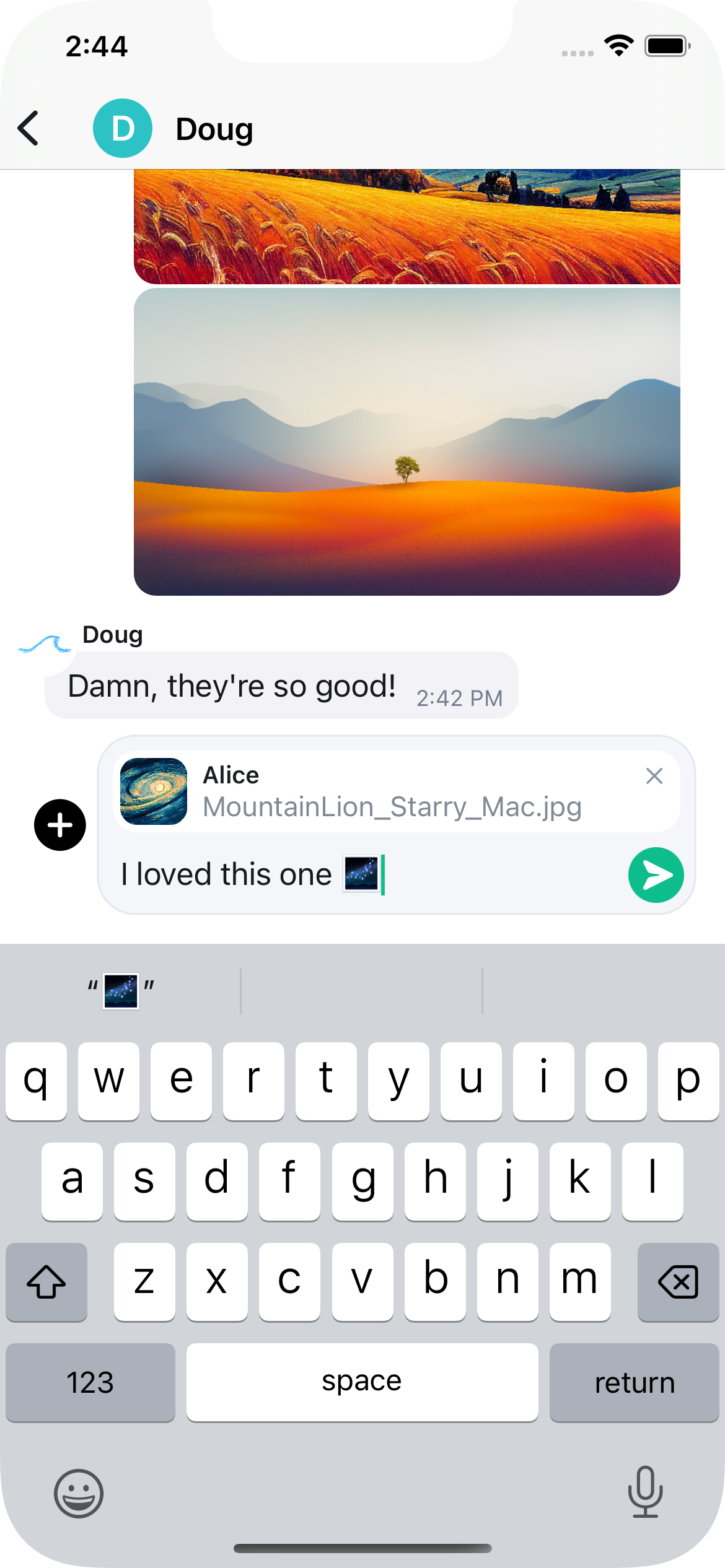Open the misty mountain landscape image
The image size is (725, 1568).
[406, 442]
